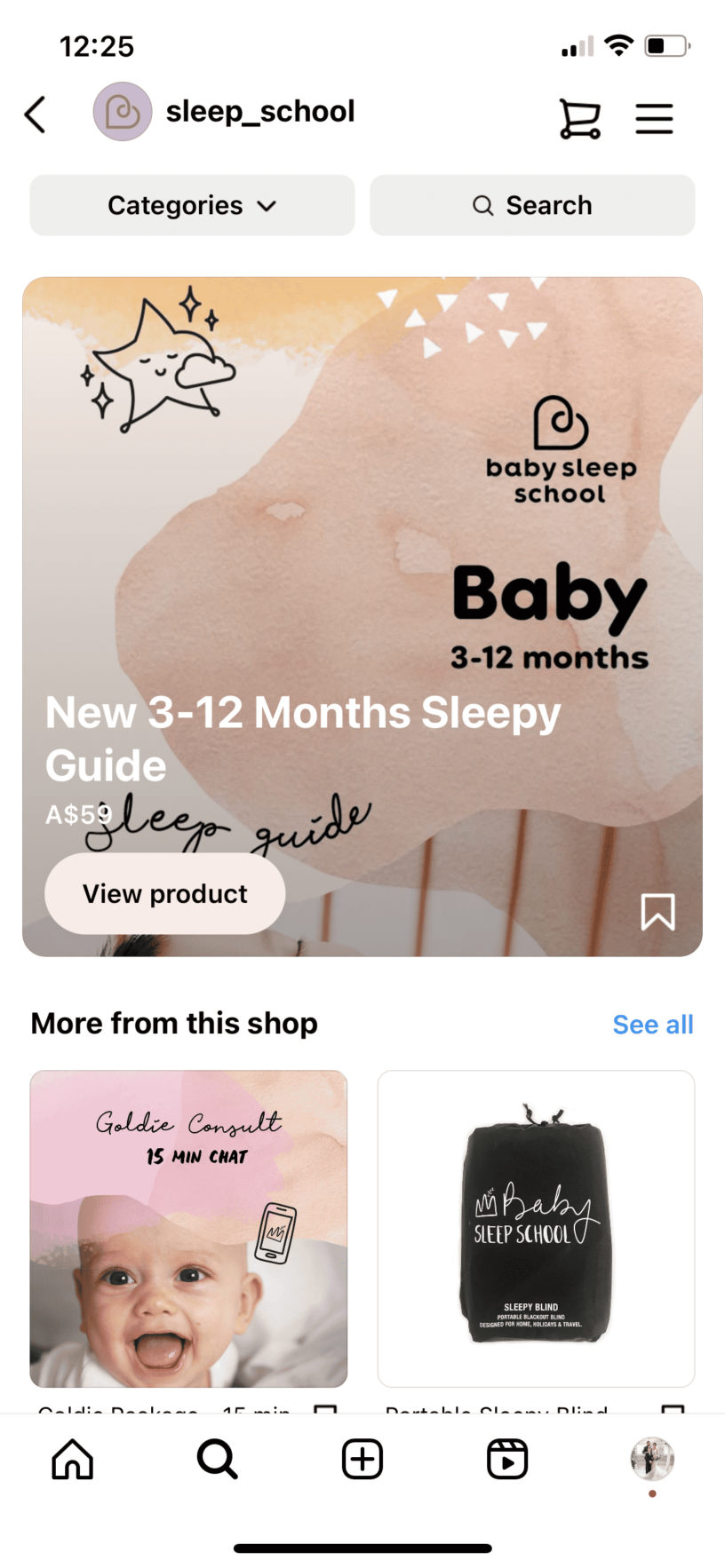Image resolution: width=725 pixels, height=1568 pixels.
Task: Create a new post
Action: 362,1459
